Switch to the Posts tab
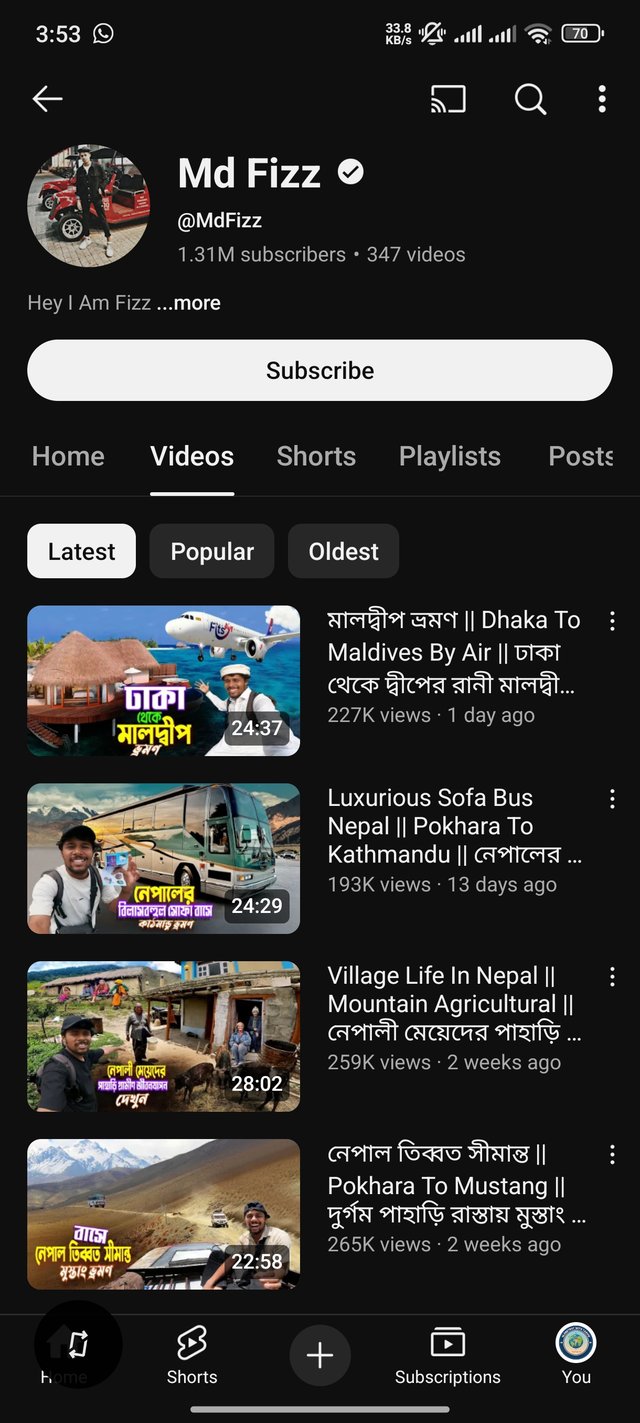Viewport: 640px width, 1423px height. (580, 456)
